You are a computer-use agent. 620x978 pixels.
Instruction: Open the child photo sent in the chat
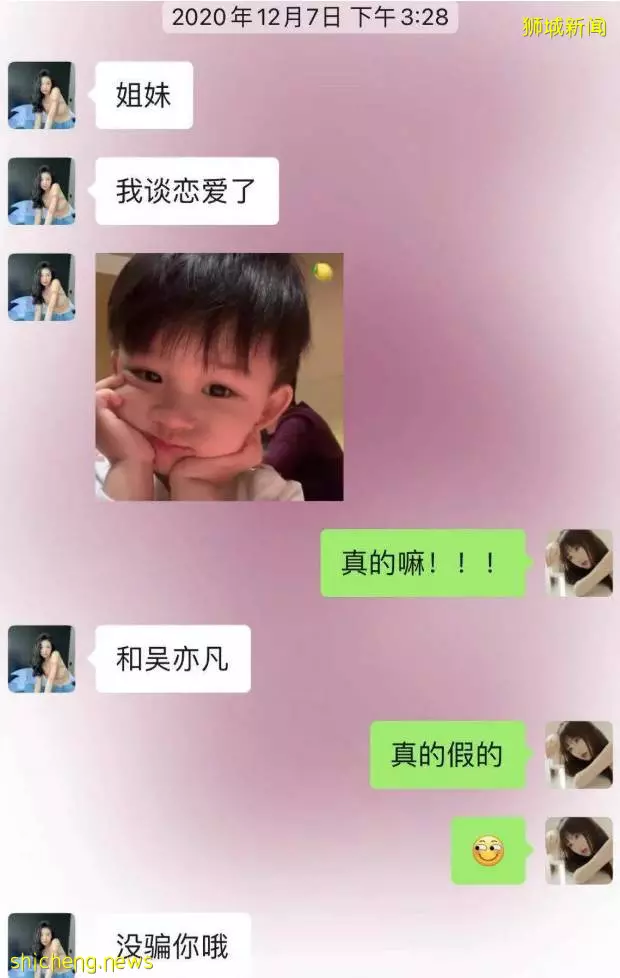(x=219, y=377)
